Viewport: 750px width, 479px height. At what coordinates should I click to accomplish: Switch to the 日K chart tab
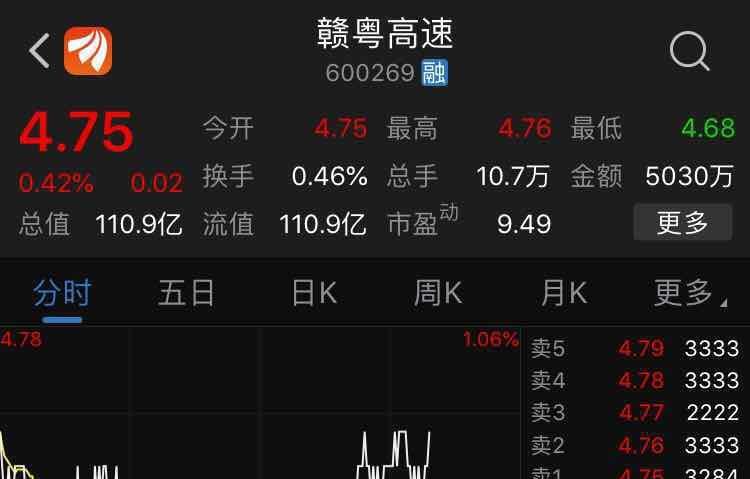tap(313, 293)
